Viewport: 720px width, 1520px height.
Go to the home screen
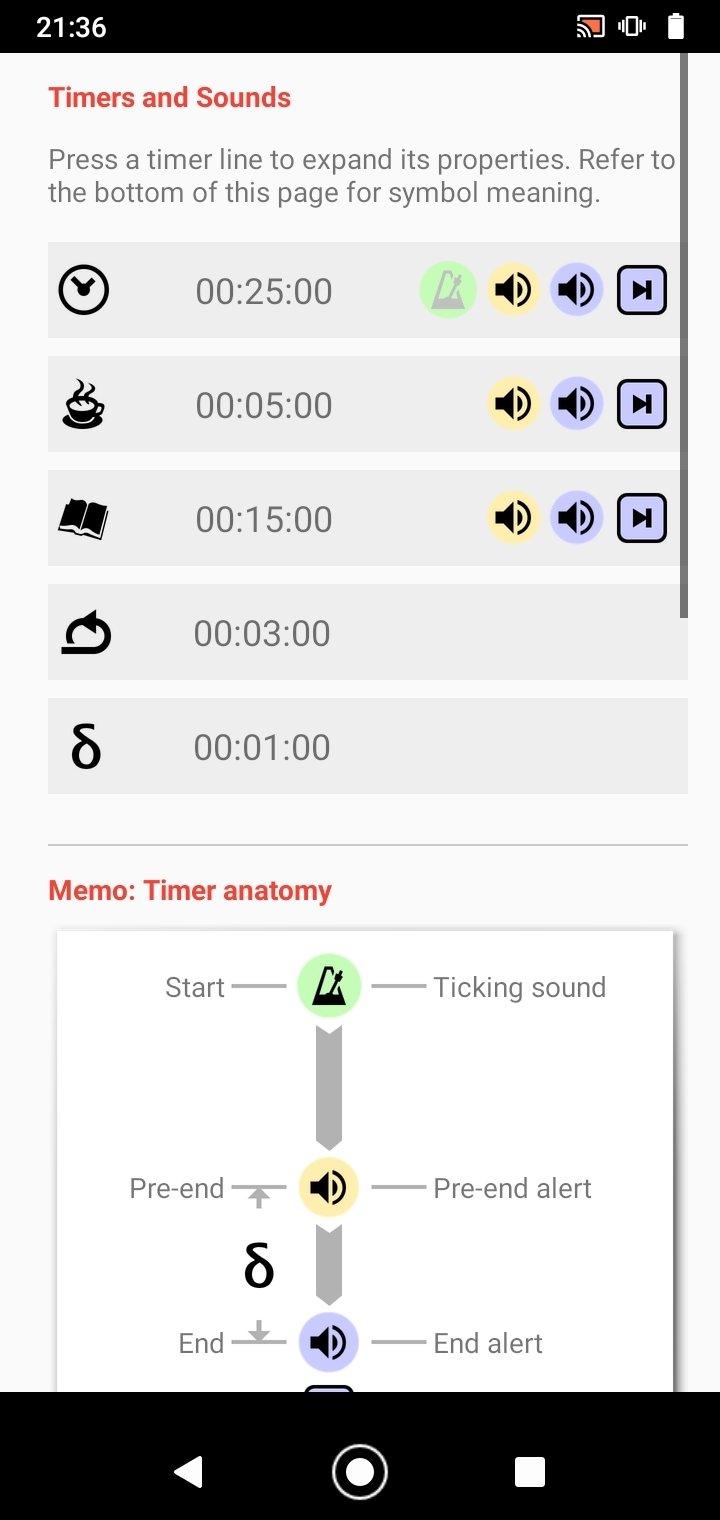360,1472
